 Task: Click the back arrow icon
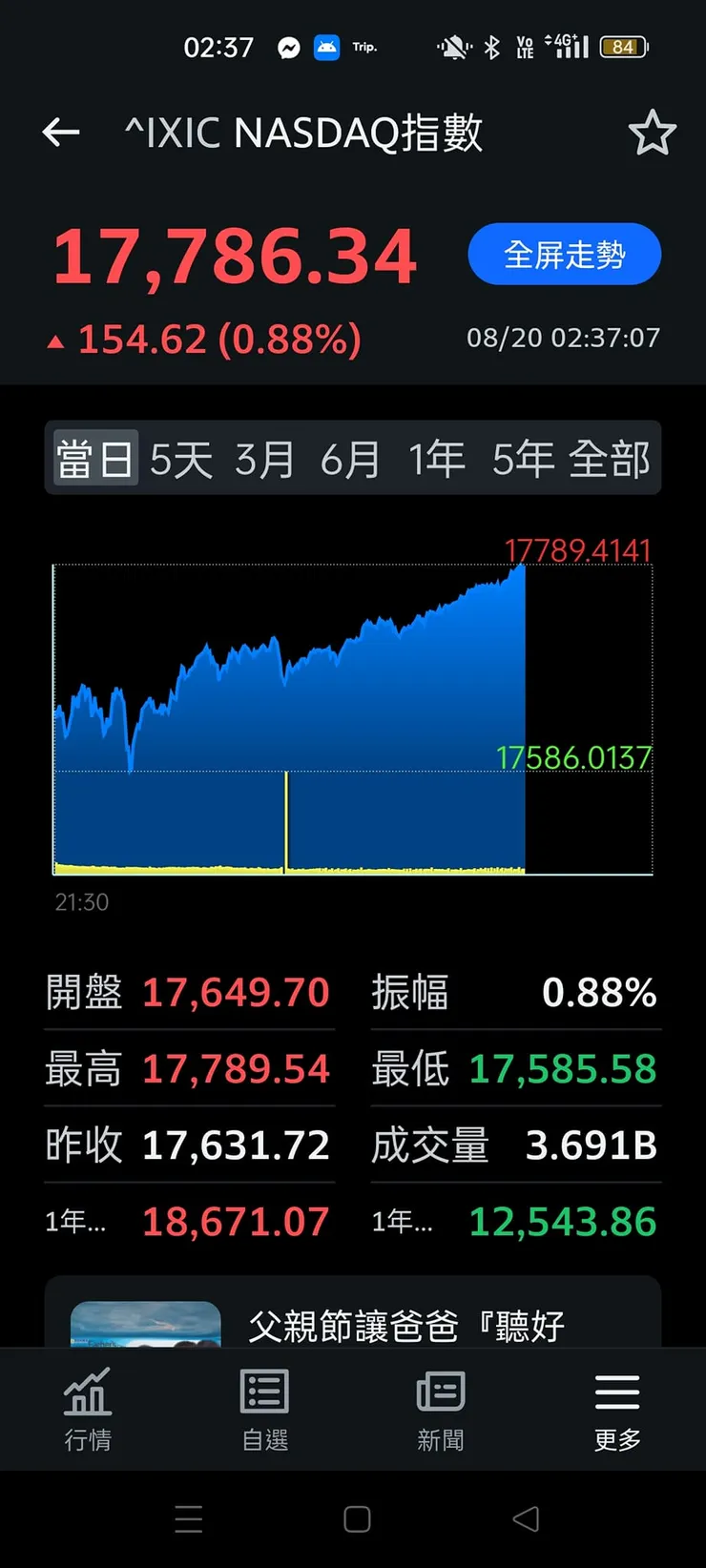click(60, 133)
